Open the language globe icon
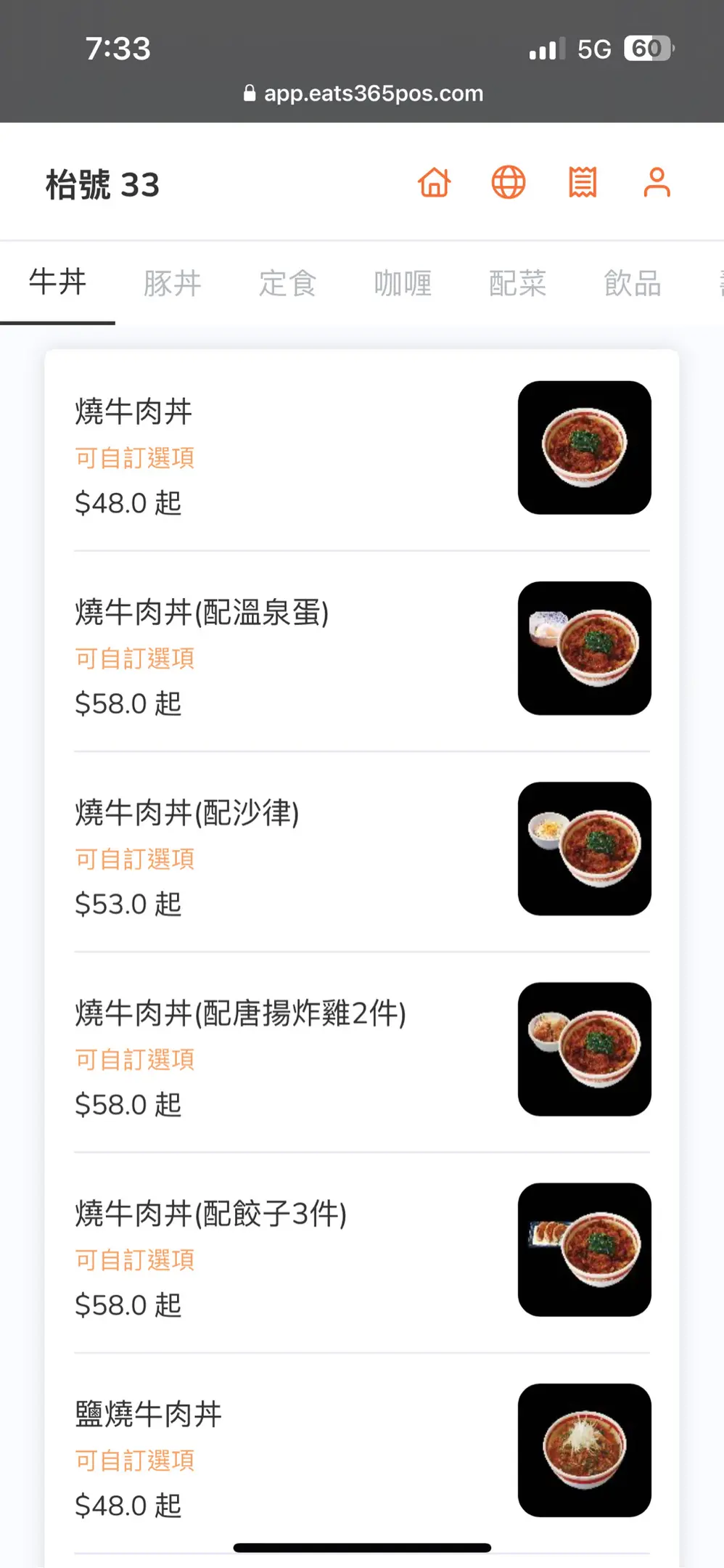 509,182
